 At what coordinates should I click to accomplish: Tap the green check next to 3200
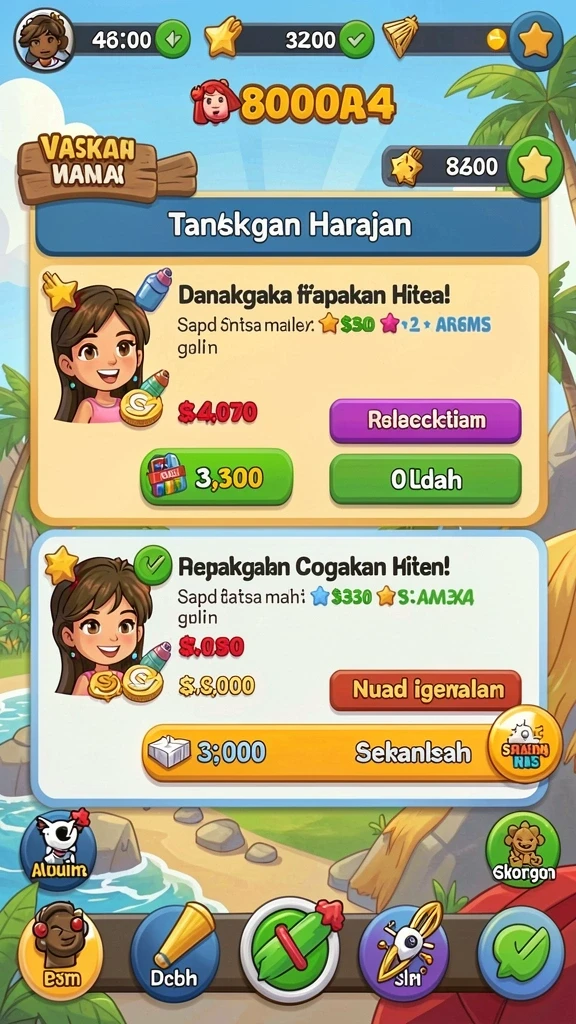356,39
